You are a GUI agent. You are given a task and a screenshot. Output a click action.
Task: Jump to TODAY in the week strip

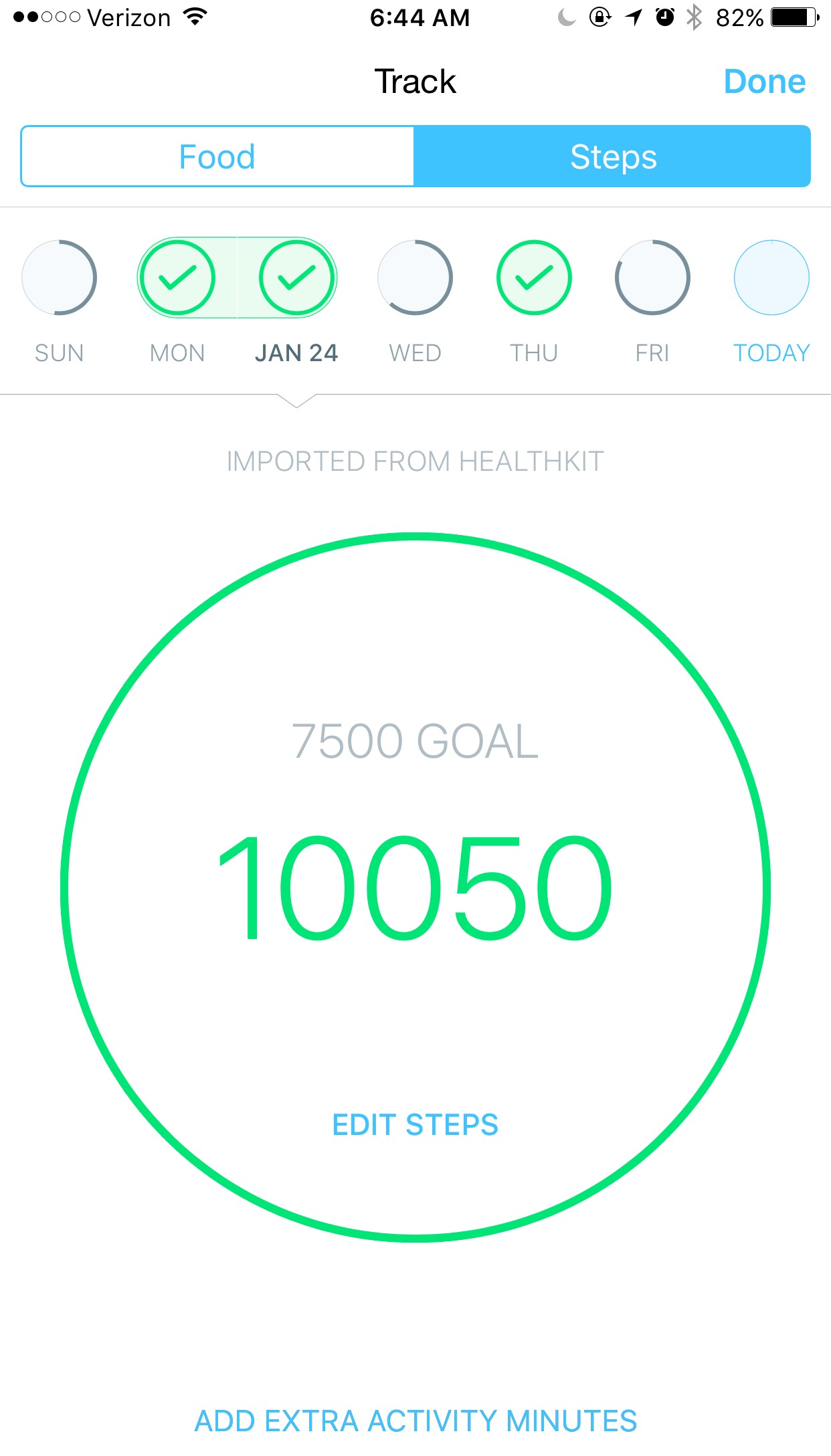coord(771,278)
